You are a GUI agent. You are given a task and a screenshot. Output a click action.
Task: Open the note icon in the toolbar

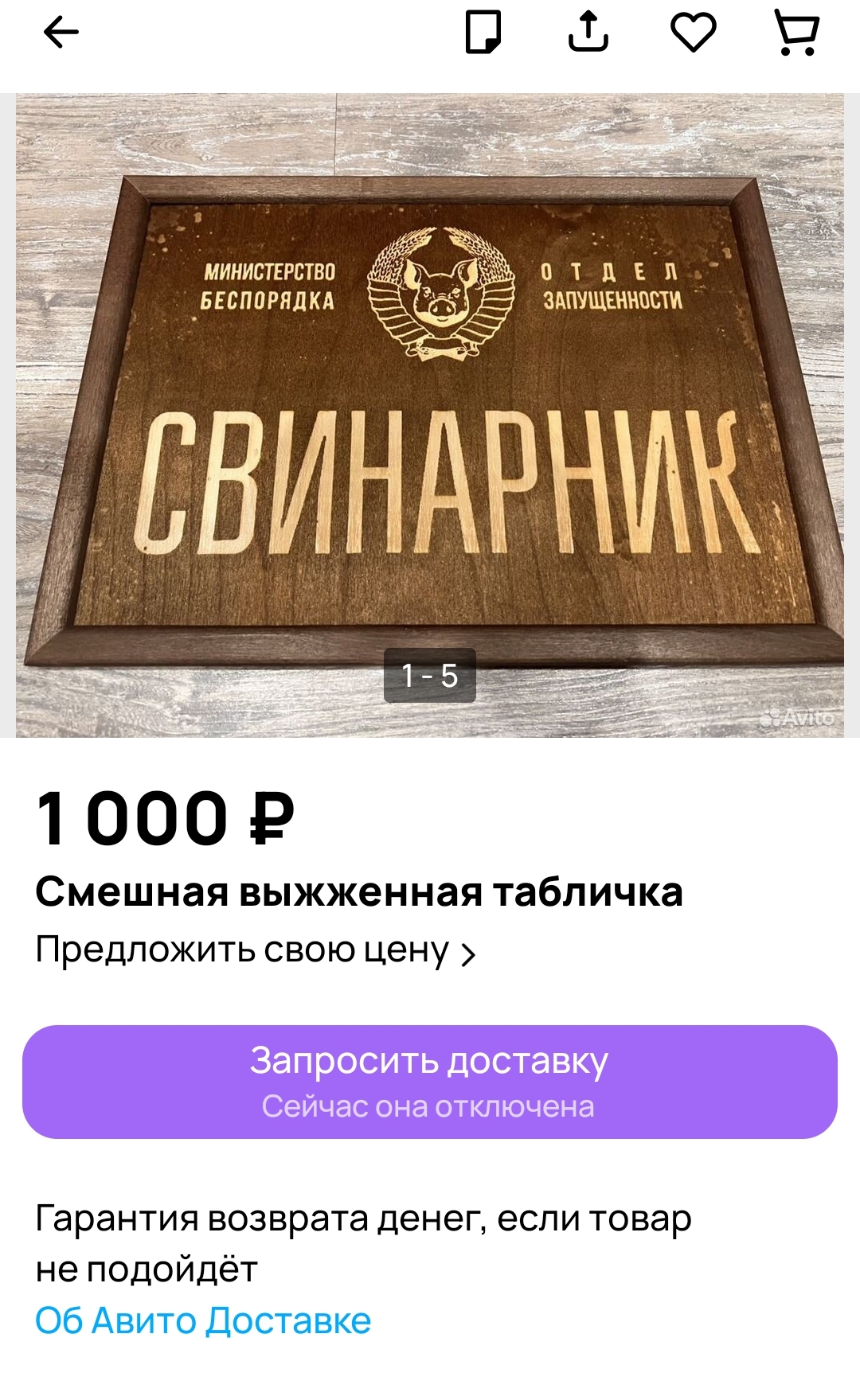click(483, 32)
